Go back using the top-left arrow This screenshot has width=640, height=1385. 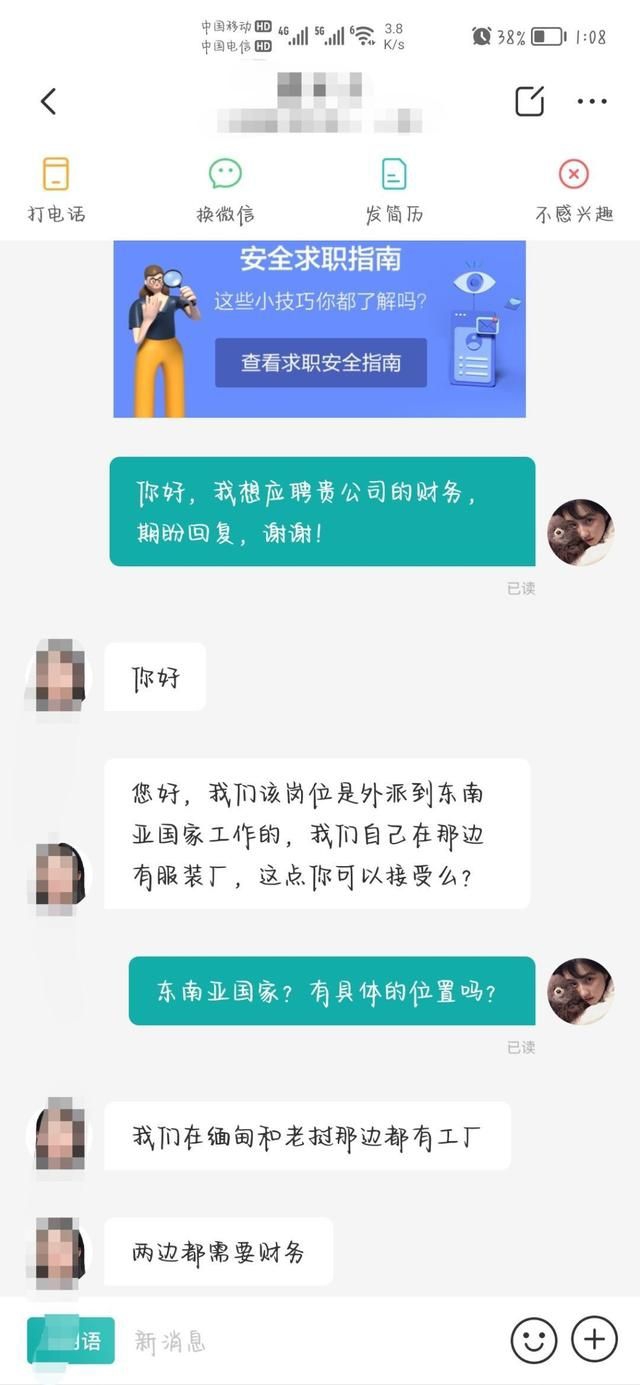coord(47,101)
